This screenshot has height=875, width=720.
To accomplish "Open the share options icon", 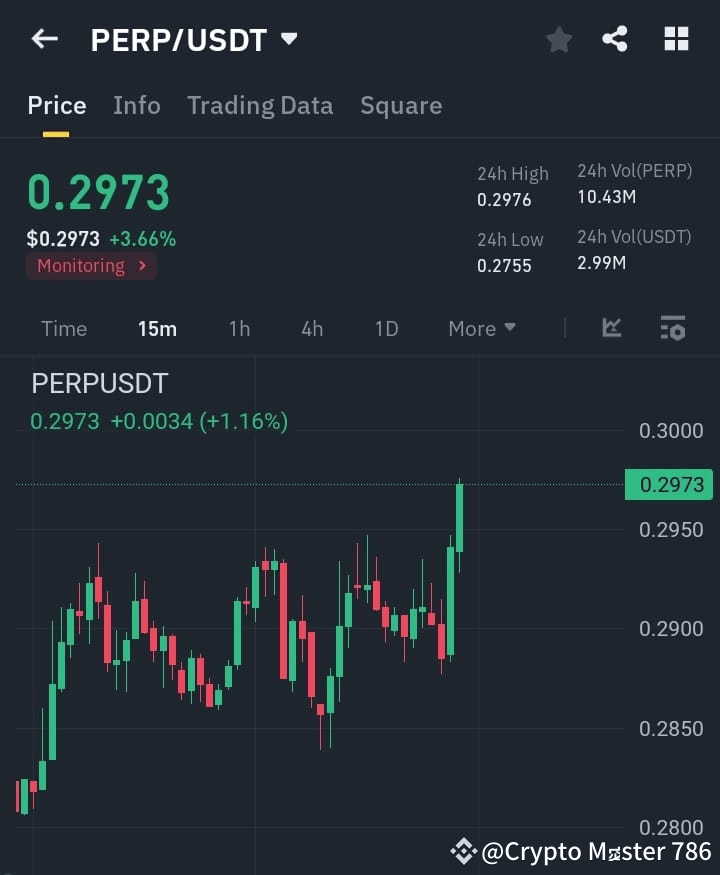I will point(616,39).
